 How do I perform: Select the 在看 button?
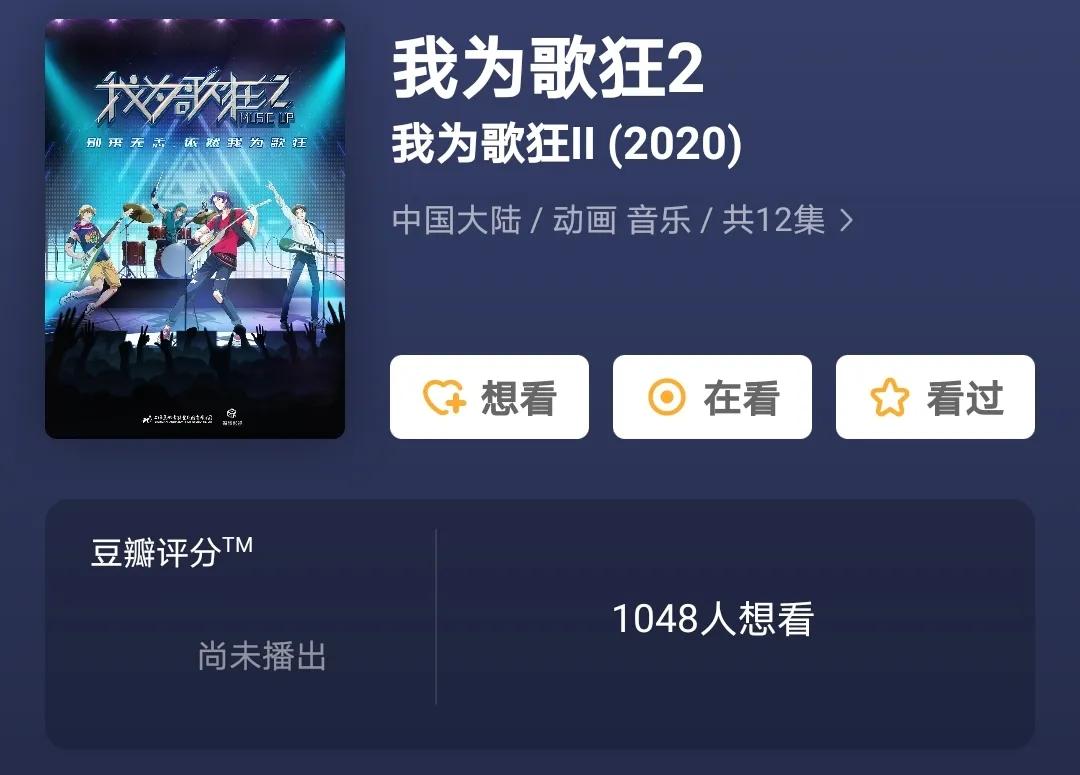712,397
